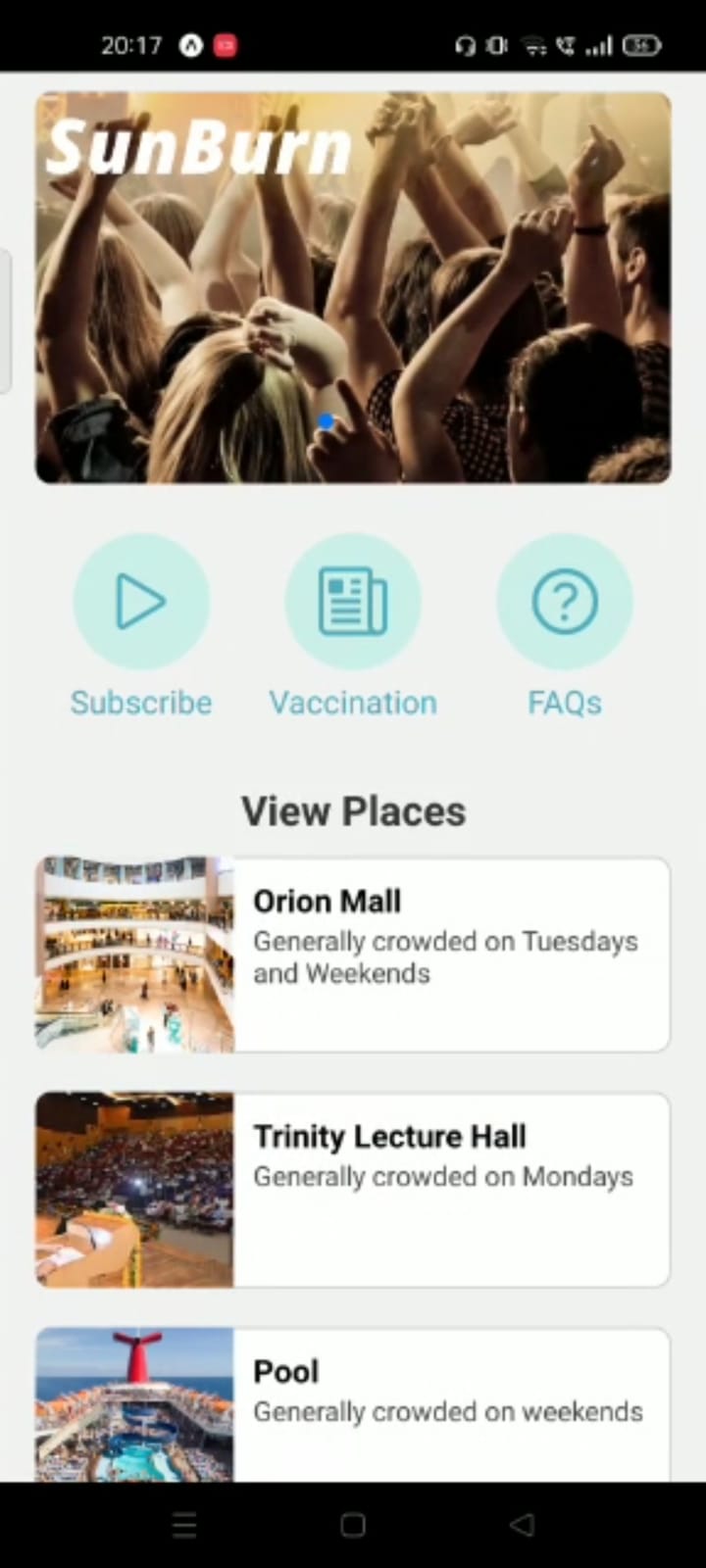This screenshot has width=706, height=1568.
Task: Open the SunBurn banner
Action: pos(353,287)
